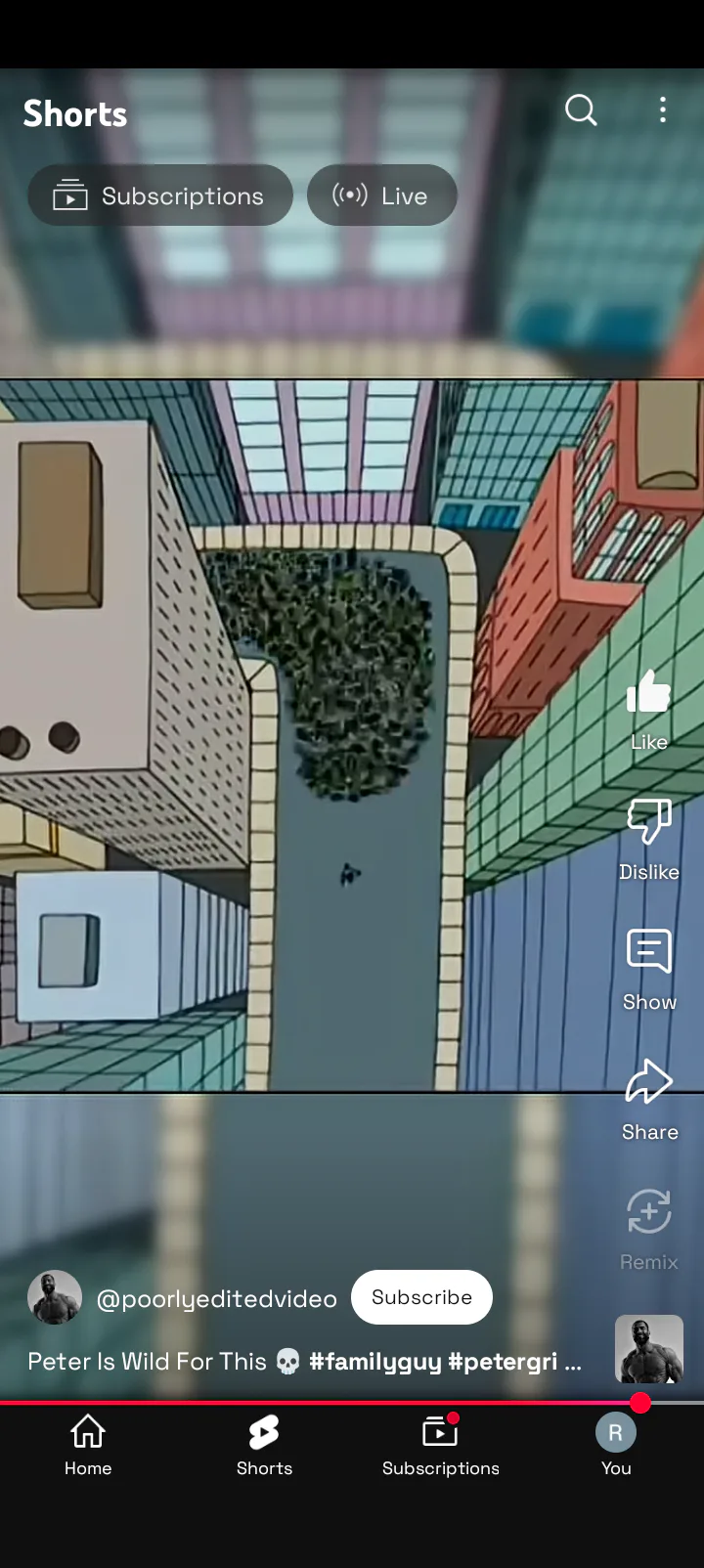Switch to the bottom Subscriptions tab
The height and width of the screenshot is (1568, 704).
(x=440, y=1446)
